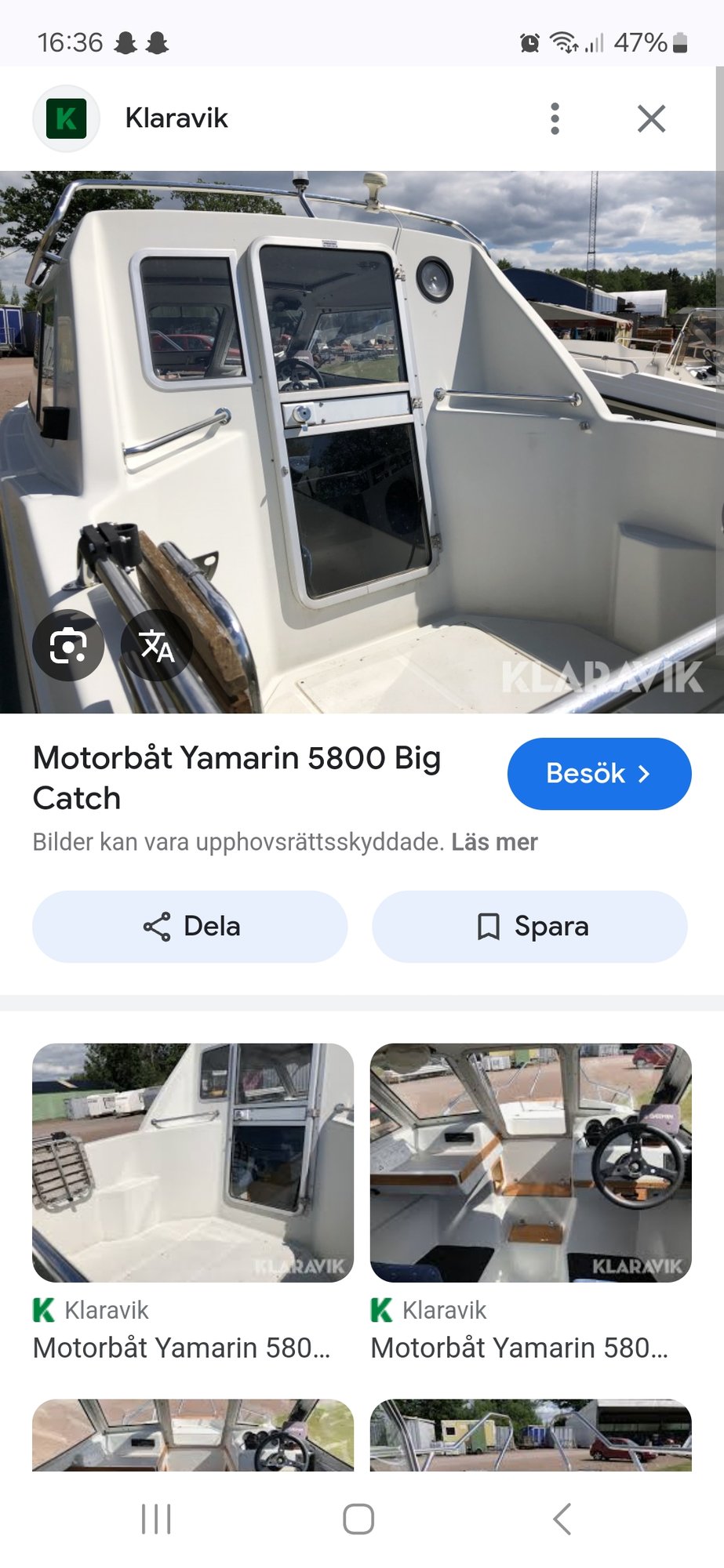Close the Klaravik image viewer
The image size is (724, 1568).
click(651, 118)
